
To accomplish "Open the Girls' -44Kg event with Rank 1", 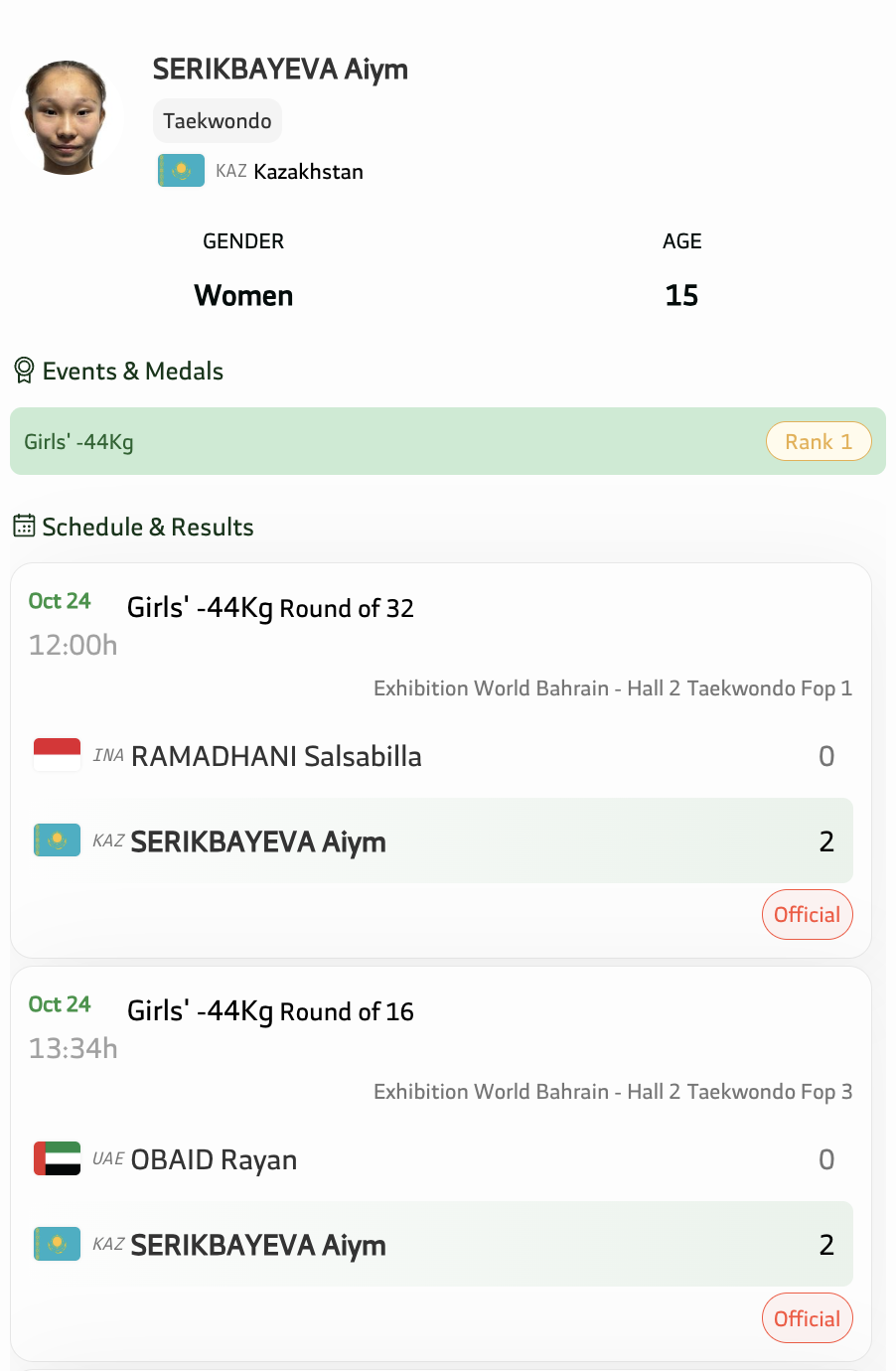I will tap(447, 441).
